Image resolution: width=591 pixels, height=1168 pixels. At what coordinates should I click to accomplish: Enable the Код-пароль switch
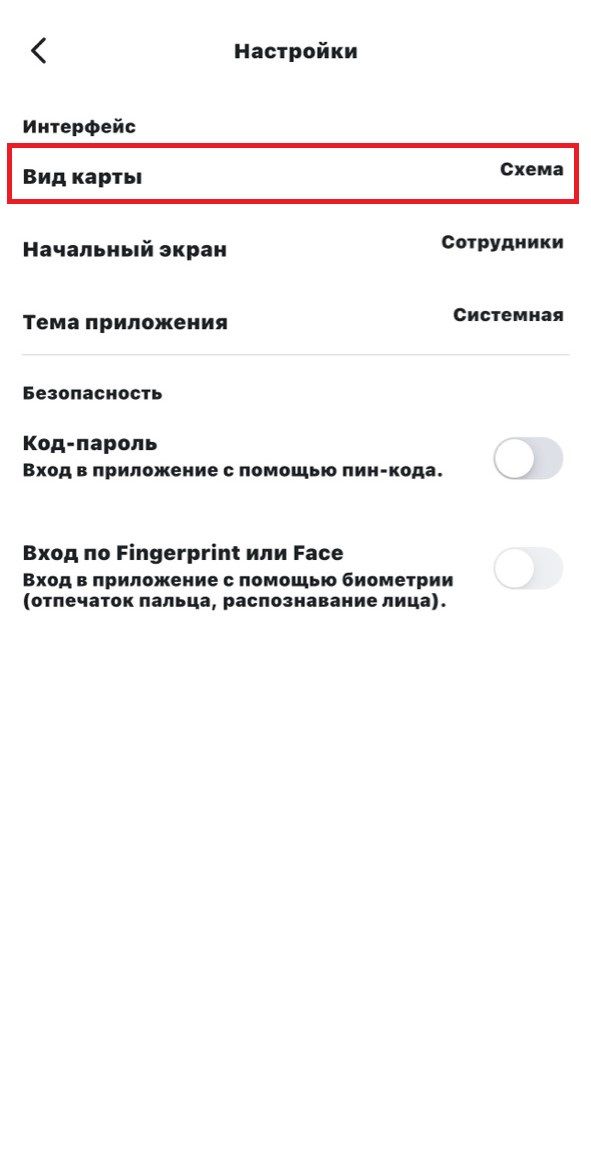[x=528, y=457]
